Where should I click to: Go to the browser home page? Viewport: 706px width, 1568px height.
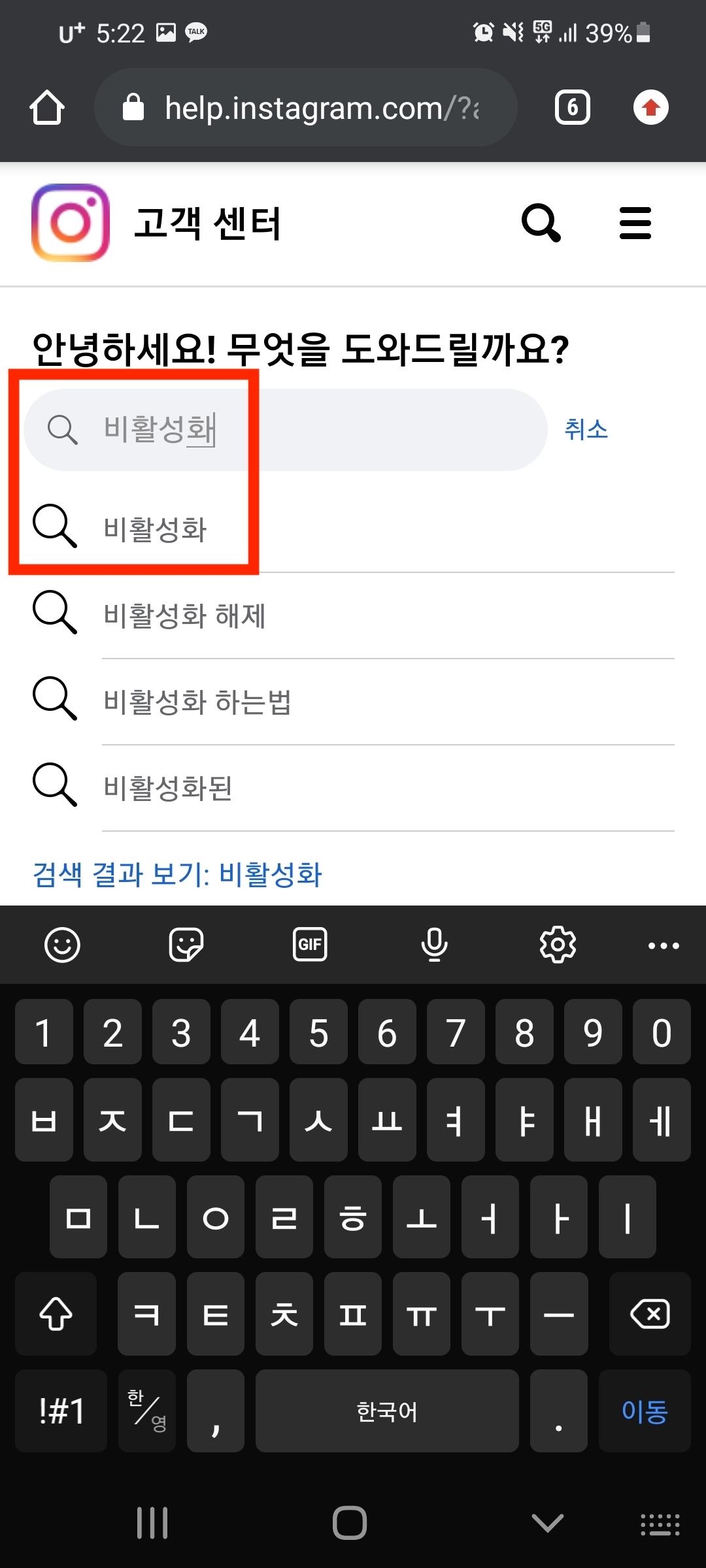[47, 108]
